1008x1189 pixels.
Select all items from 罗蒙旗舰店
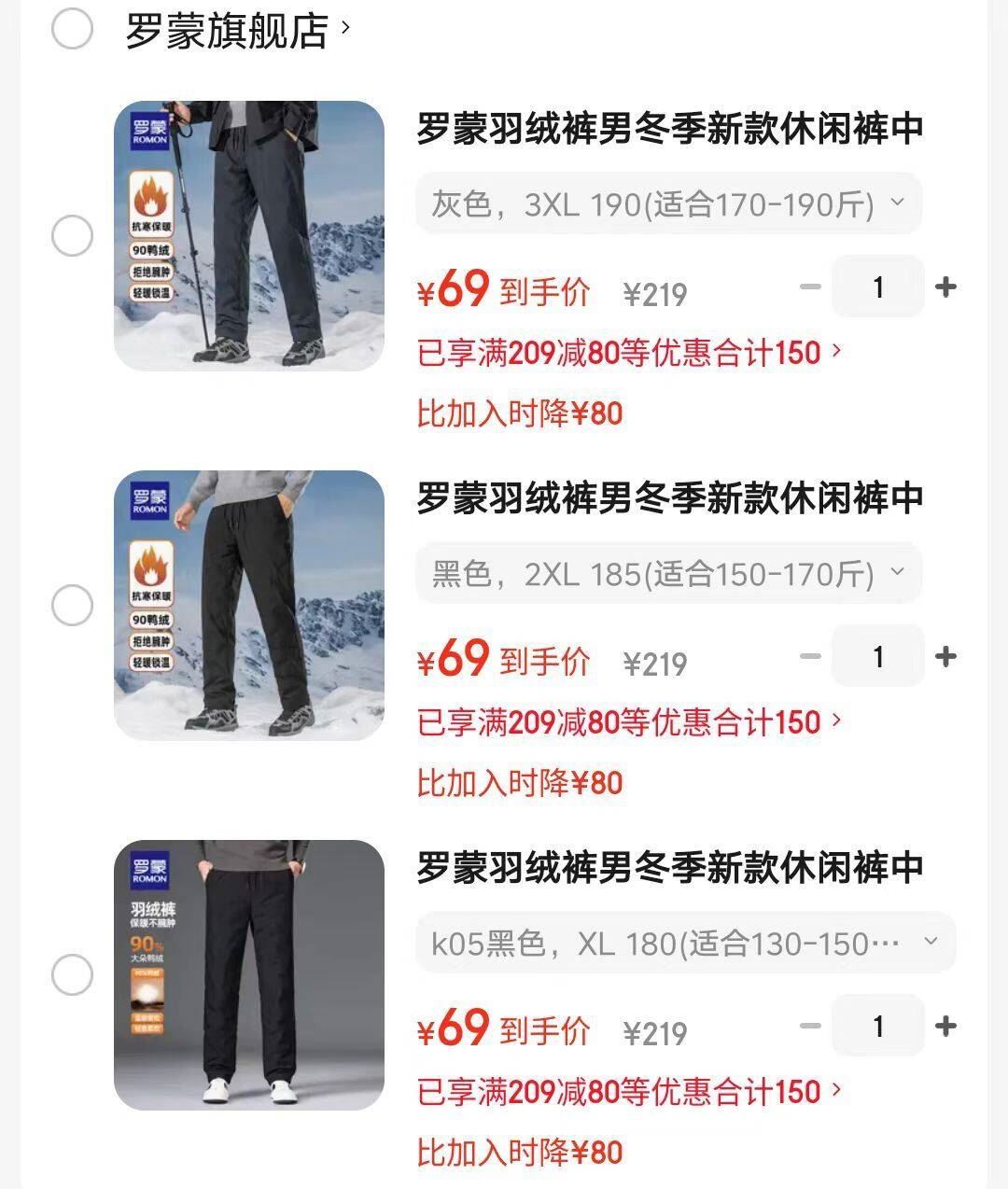point(72,28)
